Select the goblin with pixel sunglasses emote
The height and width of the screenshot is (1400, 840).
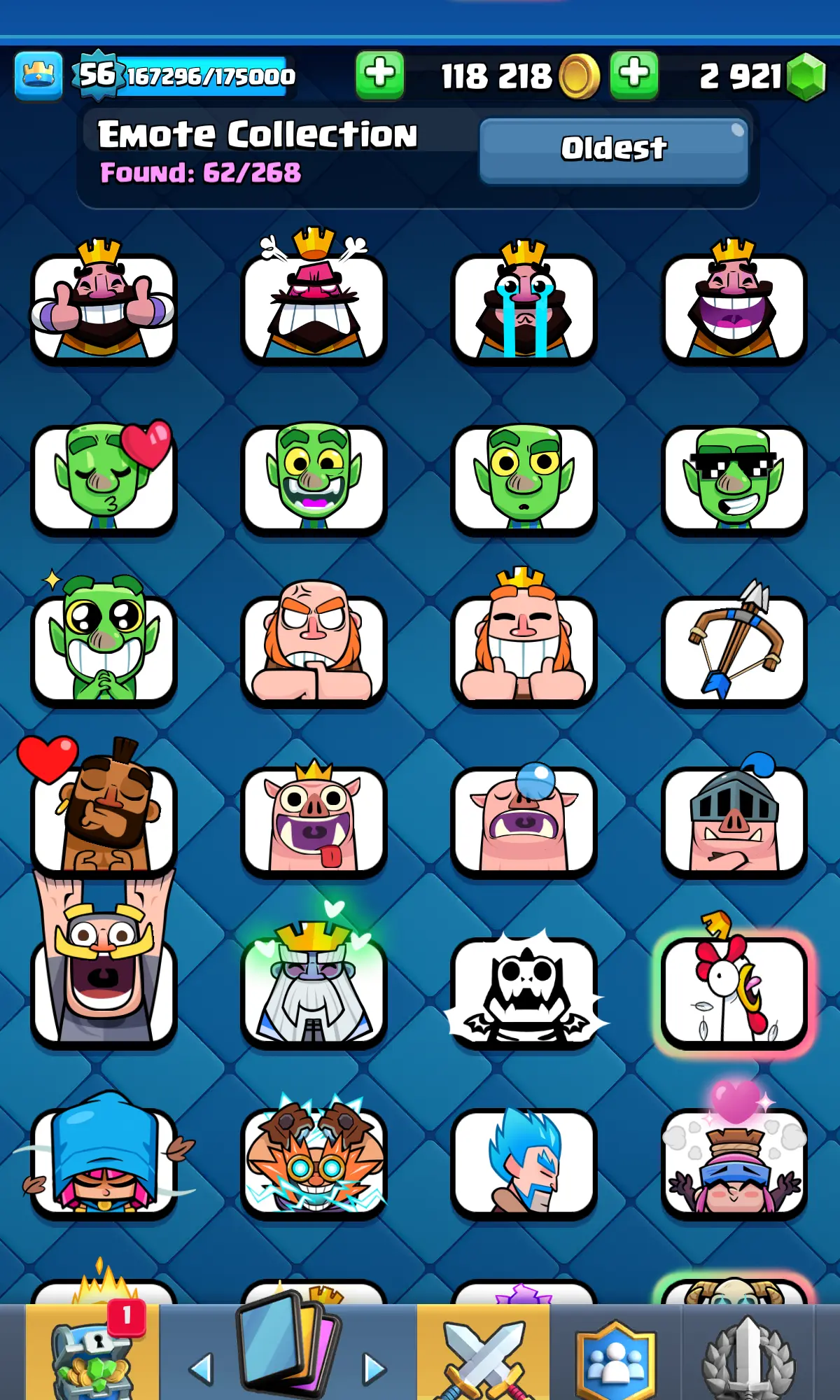(734, 479)
